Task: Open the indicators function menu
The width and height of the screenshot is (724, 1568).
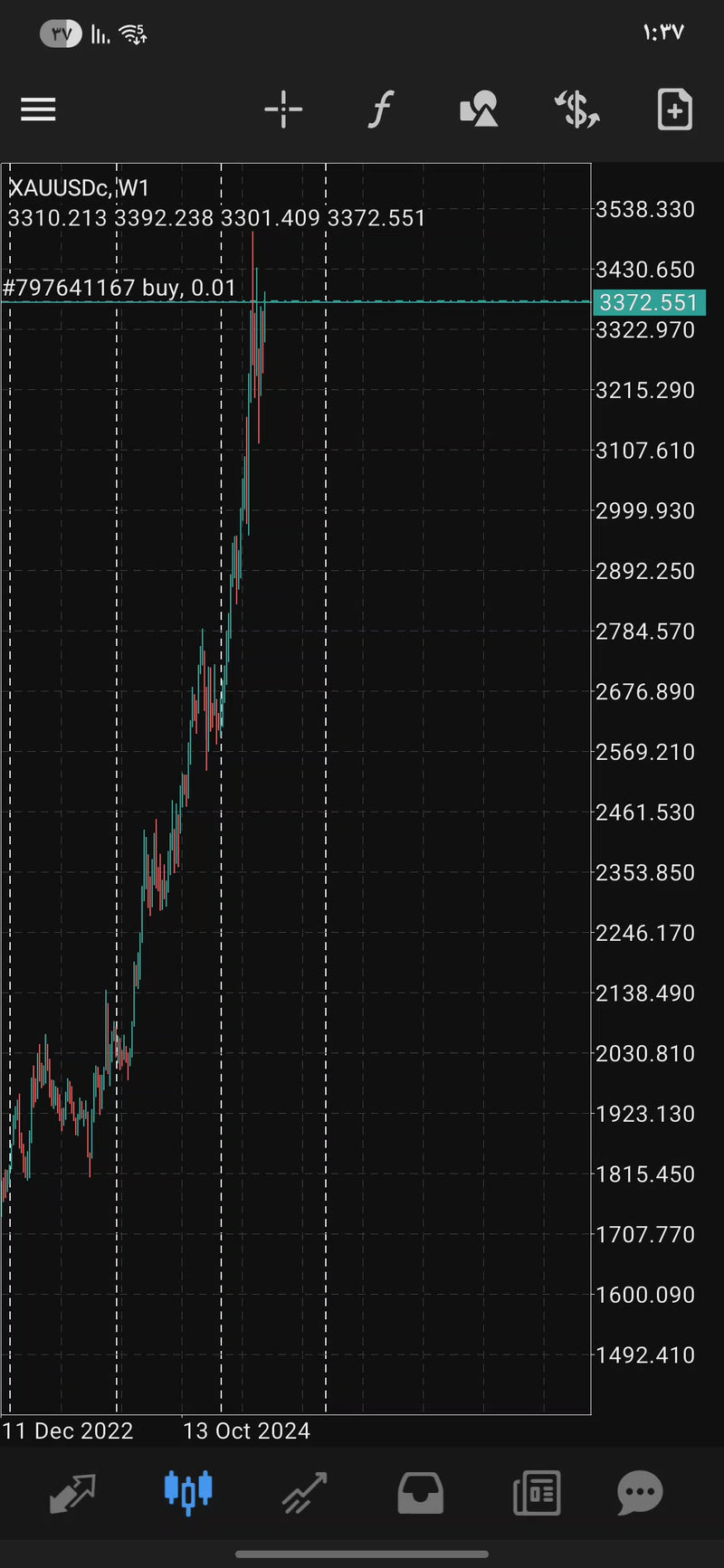Action: [x=381, y=110]
